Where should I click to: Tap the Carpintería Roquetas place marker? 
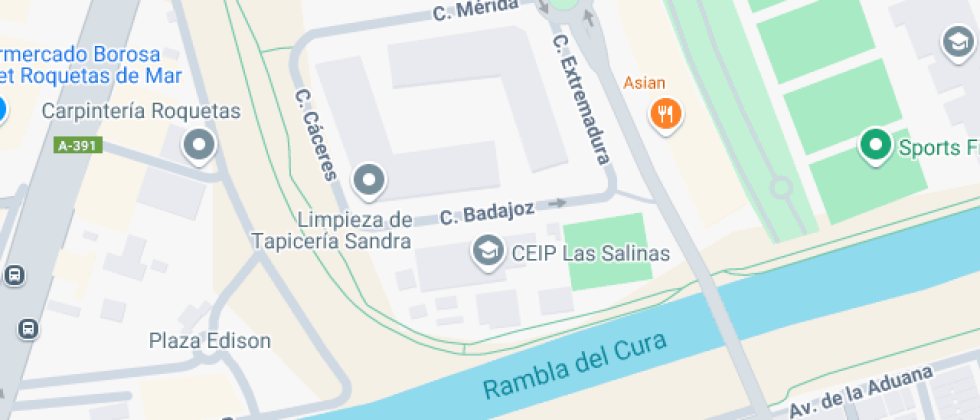(200, 146)
